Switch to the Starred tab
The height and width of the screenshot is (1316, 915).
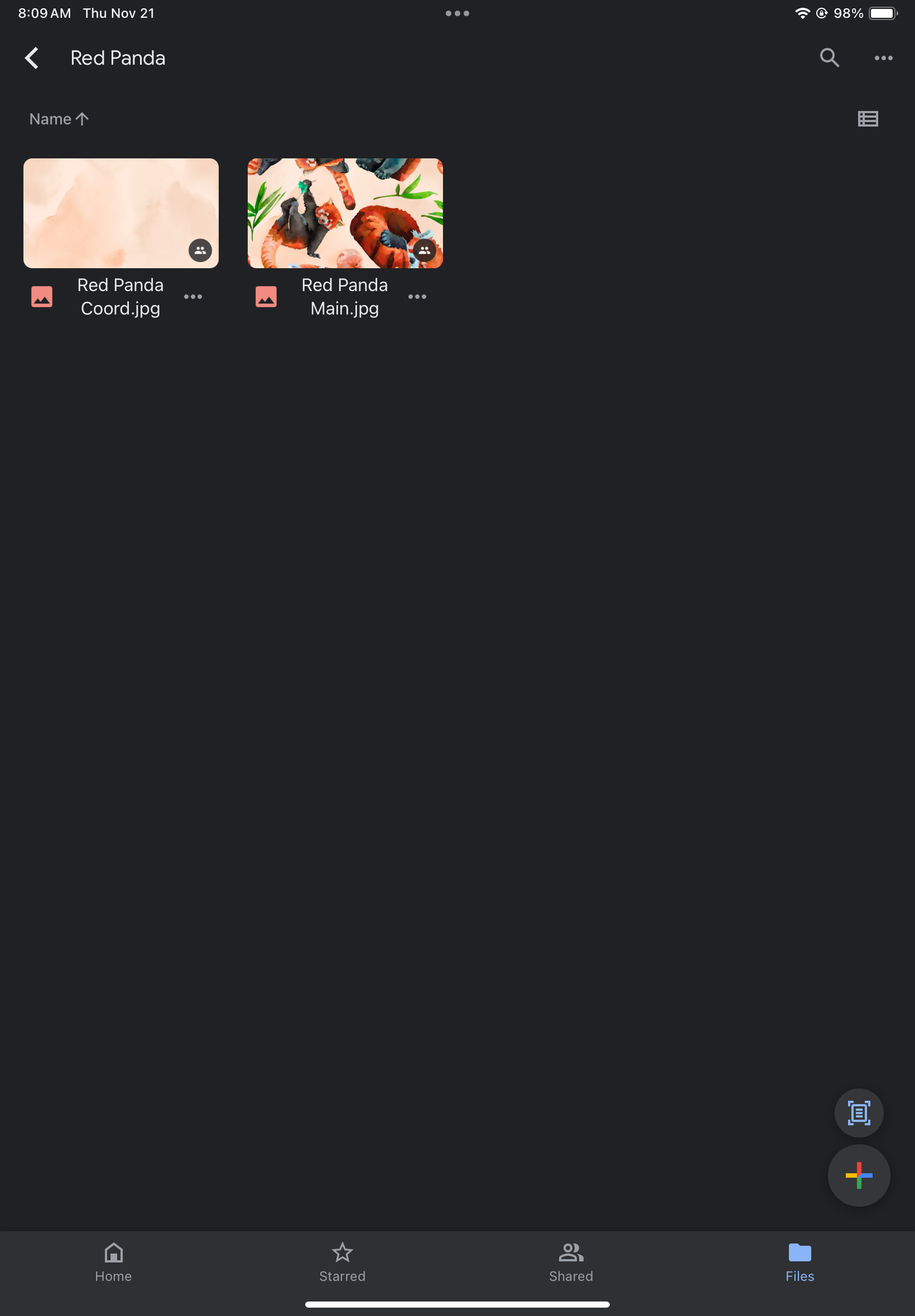click(x=342, y=1262)
